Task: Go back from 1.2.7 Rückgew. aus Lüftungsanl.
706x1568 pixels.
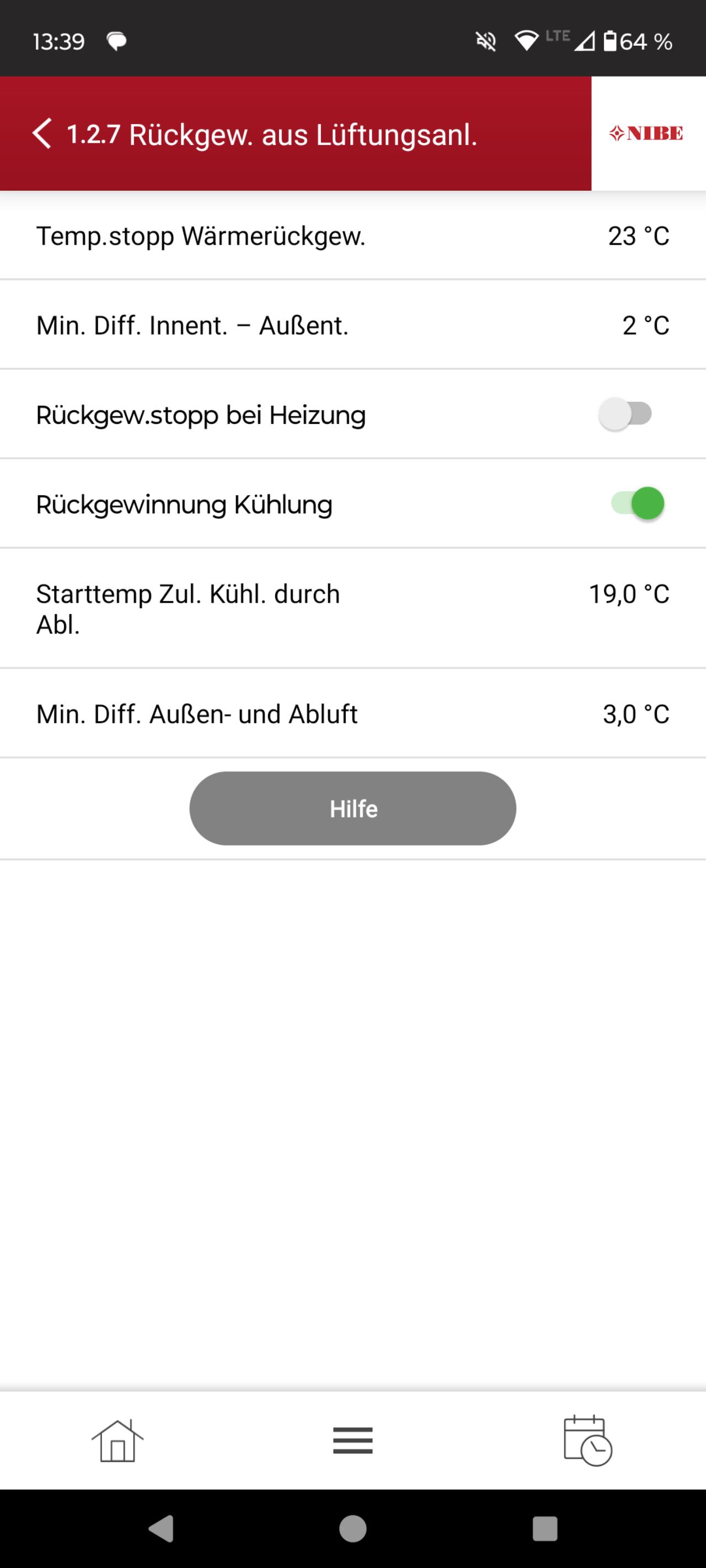Action: [41, 133]
